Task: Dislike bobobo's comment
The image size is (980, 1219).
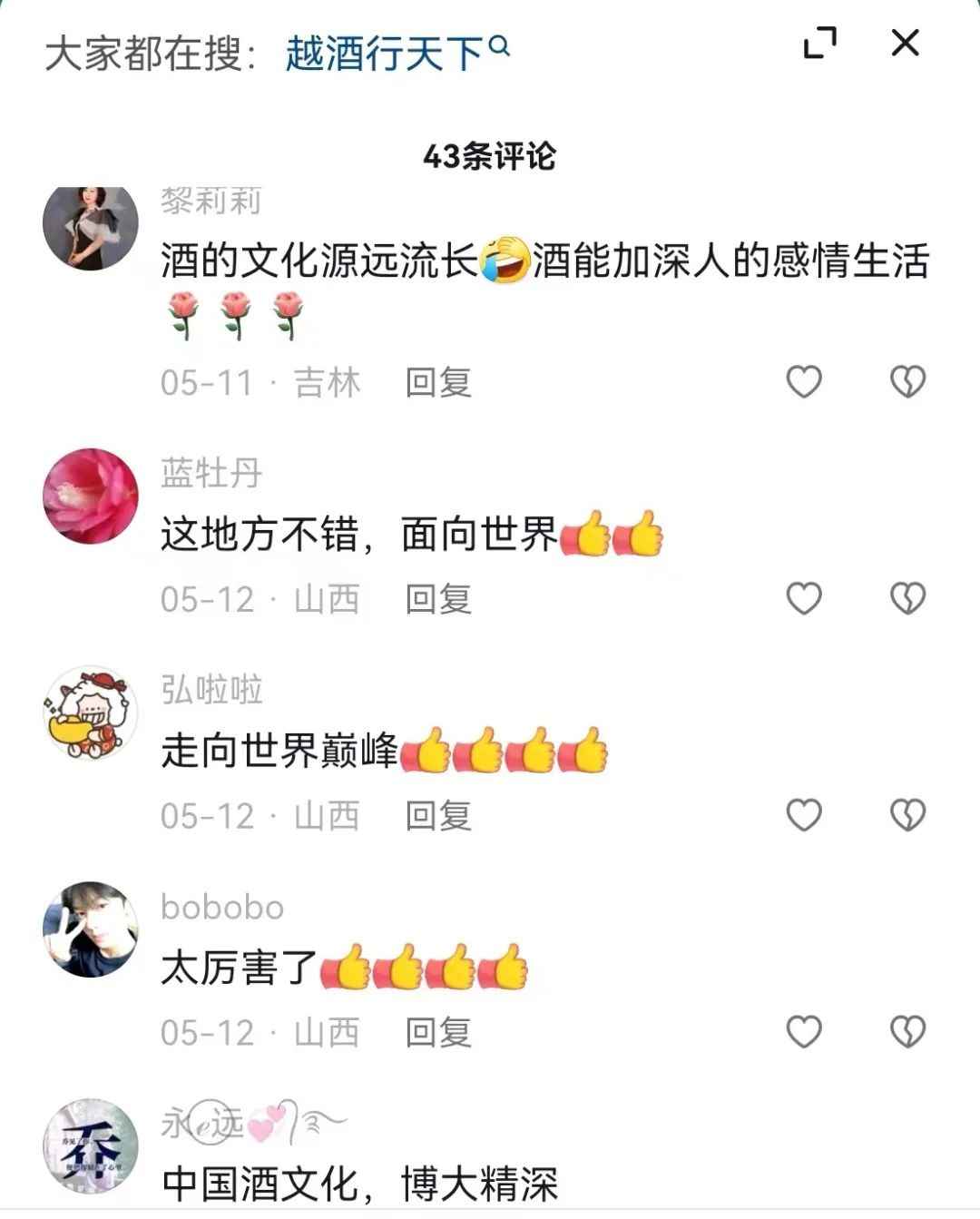Action: [x=907, y=1032]
